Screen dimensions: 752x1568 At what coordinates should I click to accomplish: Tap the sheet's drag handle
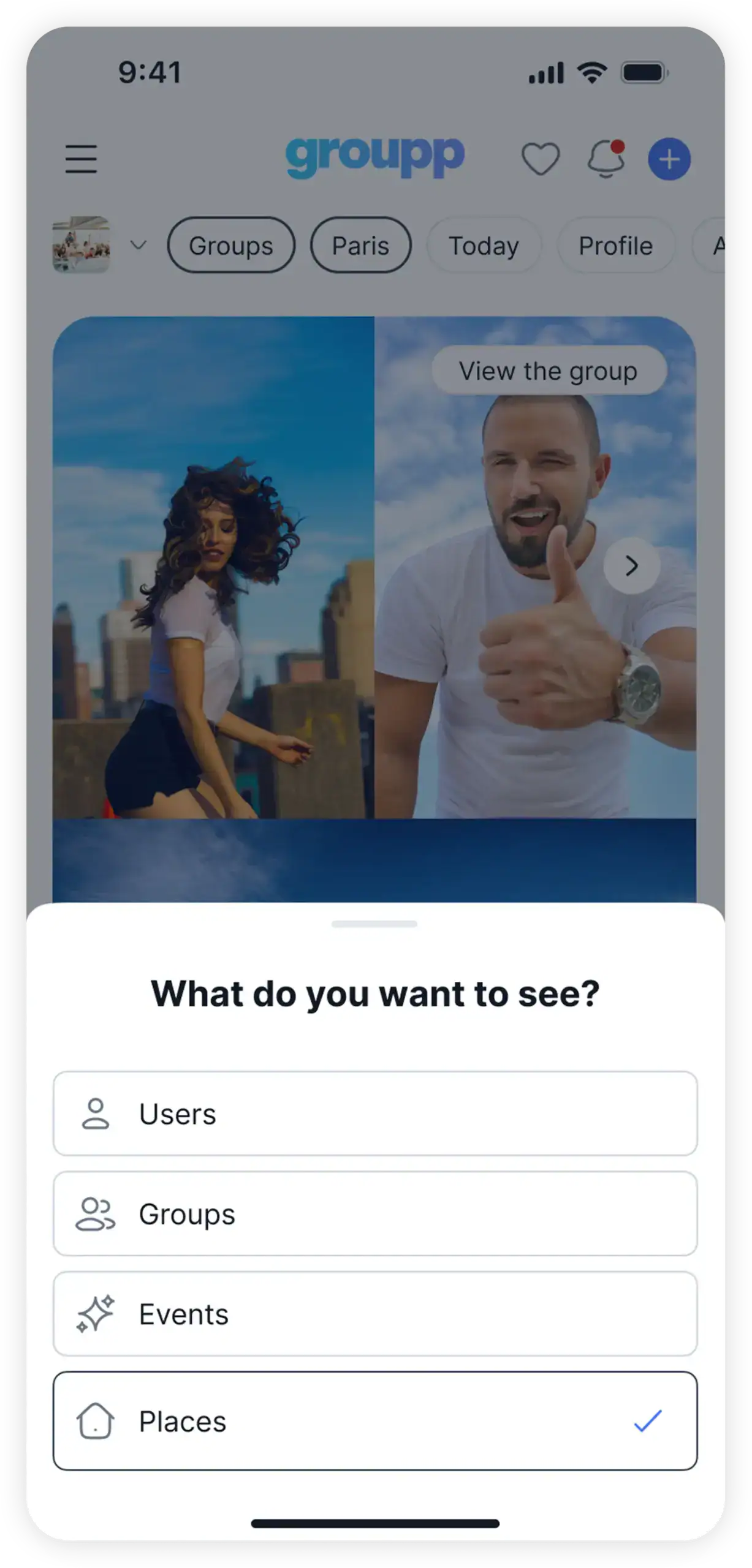click(x=374, y=924)
